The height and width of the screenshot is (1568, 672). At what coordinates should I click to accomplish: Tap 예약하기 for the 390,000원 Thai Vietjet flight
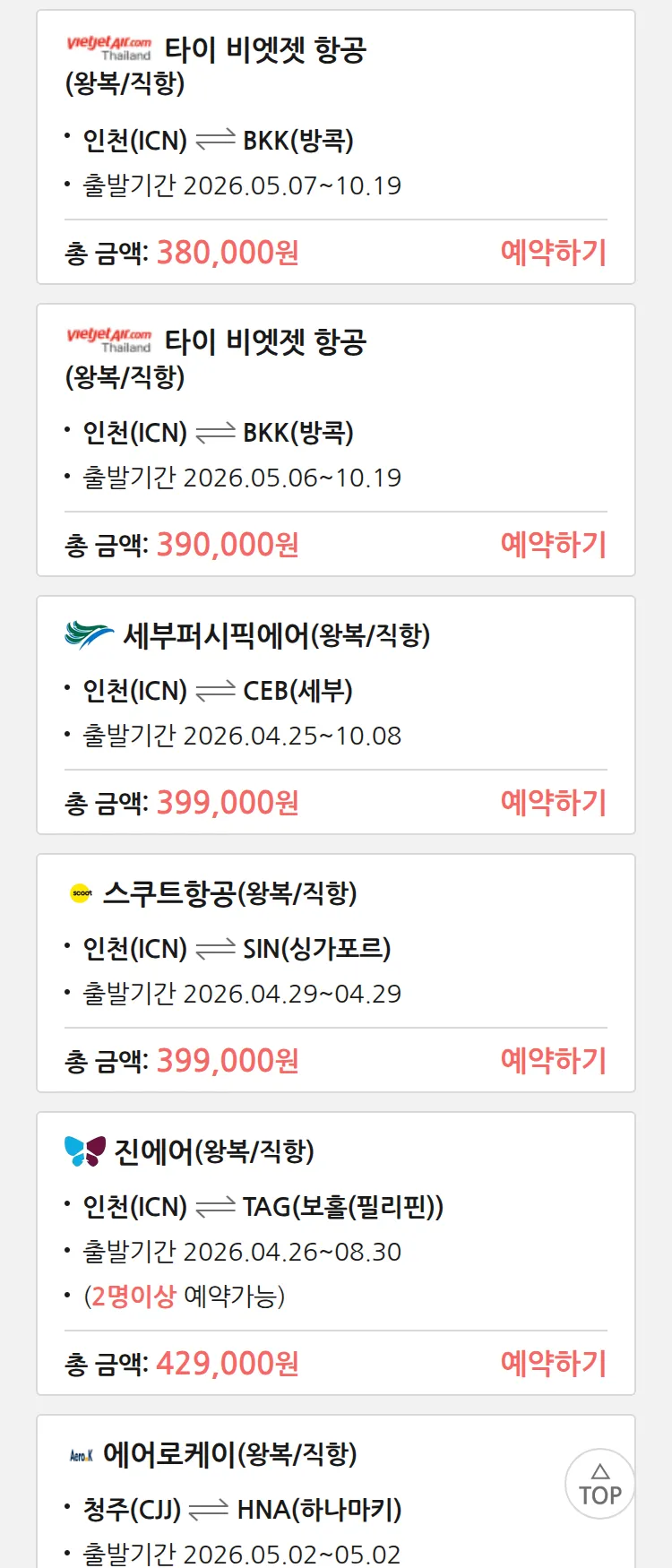click(553, 545)
